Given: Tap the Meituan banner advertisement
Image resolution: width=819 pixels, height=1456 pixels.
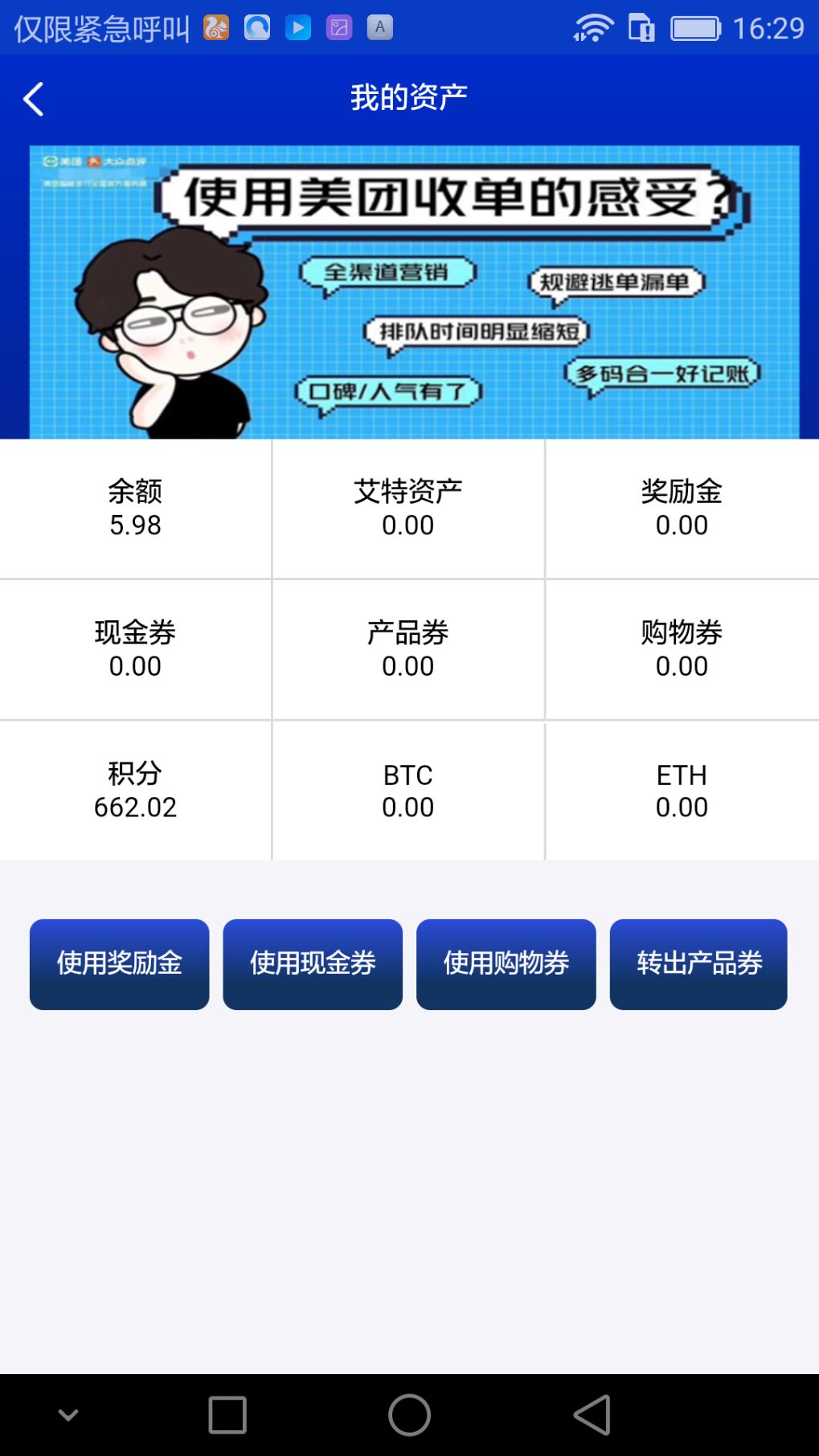Looking at the screenshot, I should 409,291.
